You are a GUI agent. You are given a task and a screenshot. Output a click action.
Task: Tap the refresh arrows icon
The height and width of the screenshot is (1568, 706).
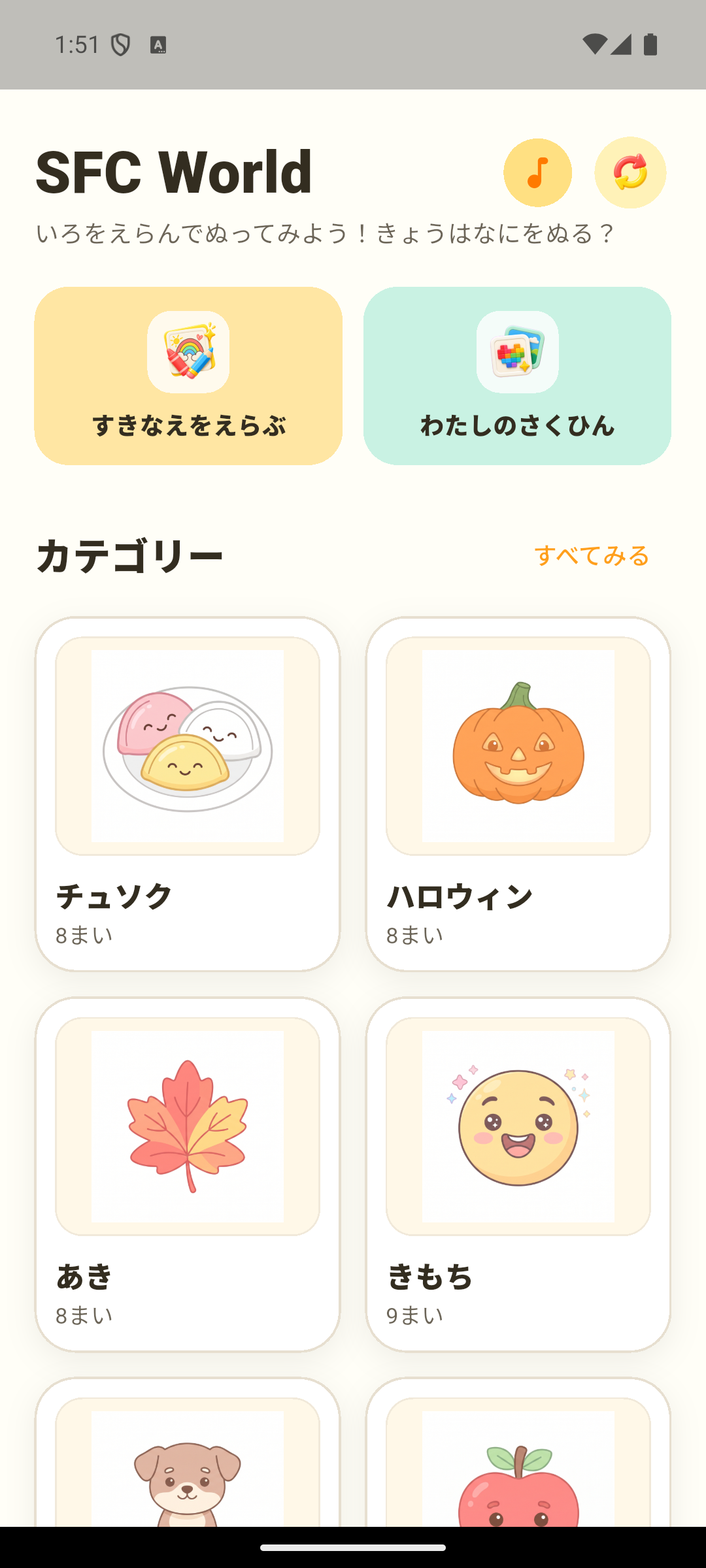[x=630, y=172]
